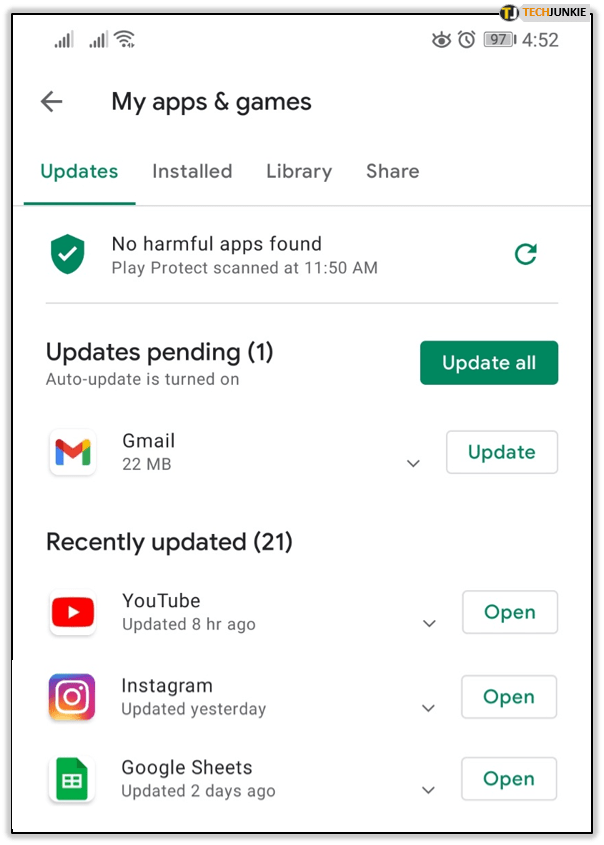Go back from My apps & games
Viewport: 604px width, 845px height.
click(52, 101)
